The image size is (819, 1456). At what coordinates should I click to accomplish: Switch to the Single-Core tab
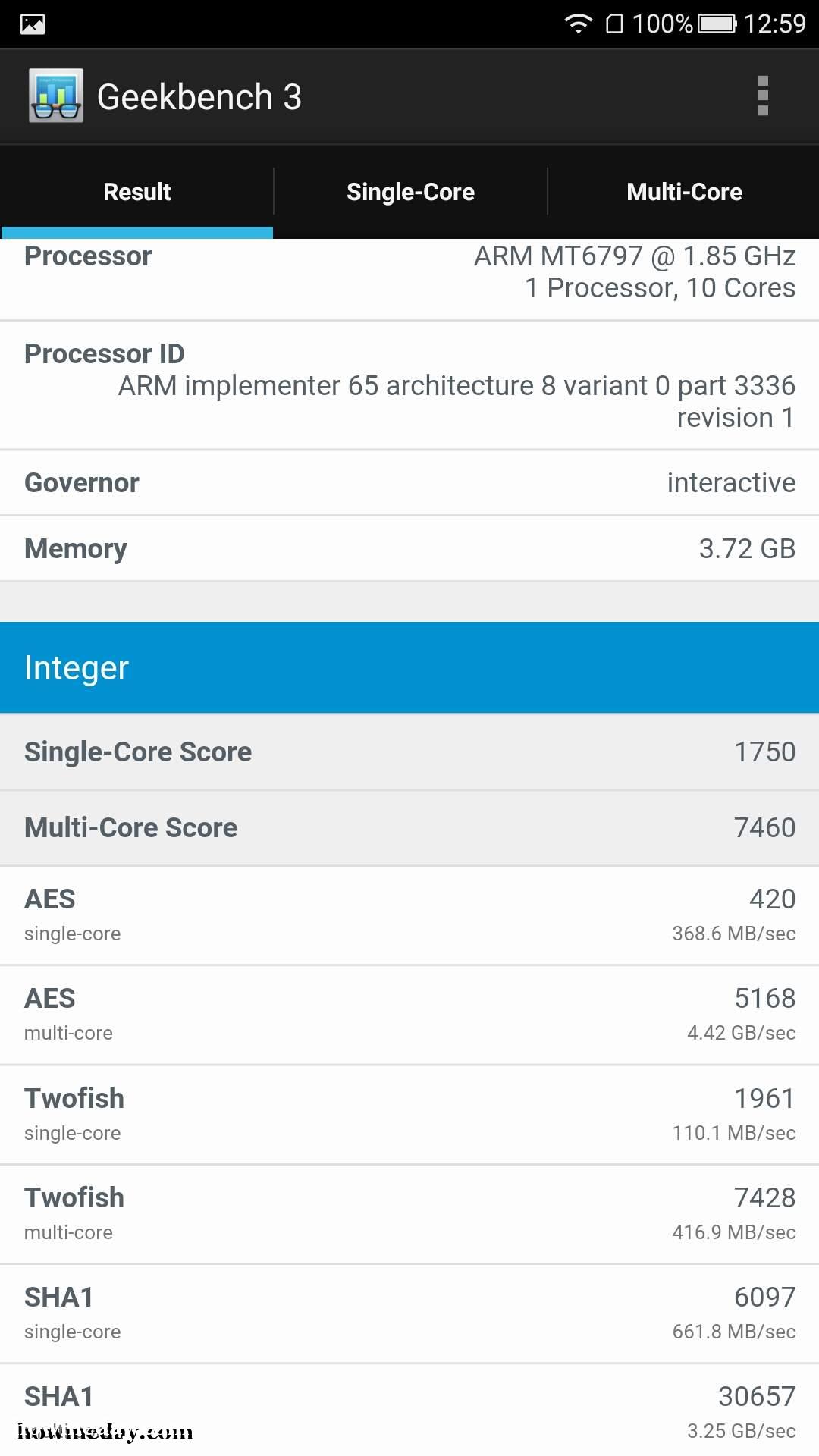click(x=410, y=192)
